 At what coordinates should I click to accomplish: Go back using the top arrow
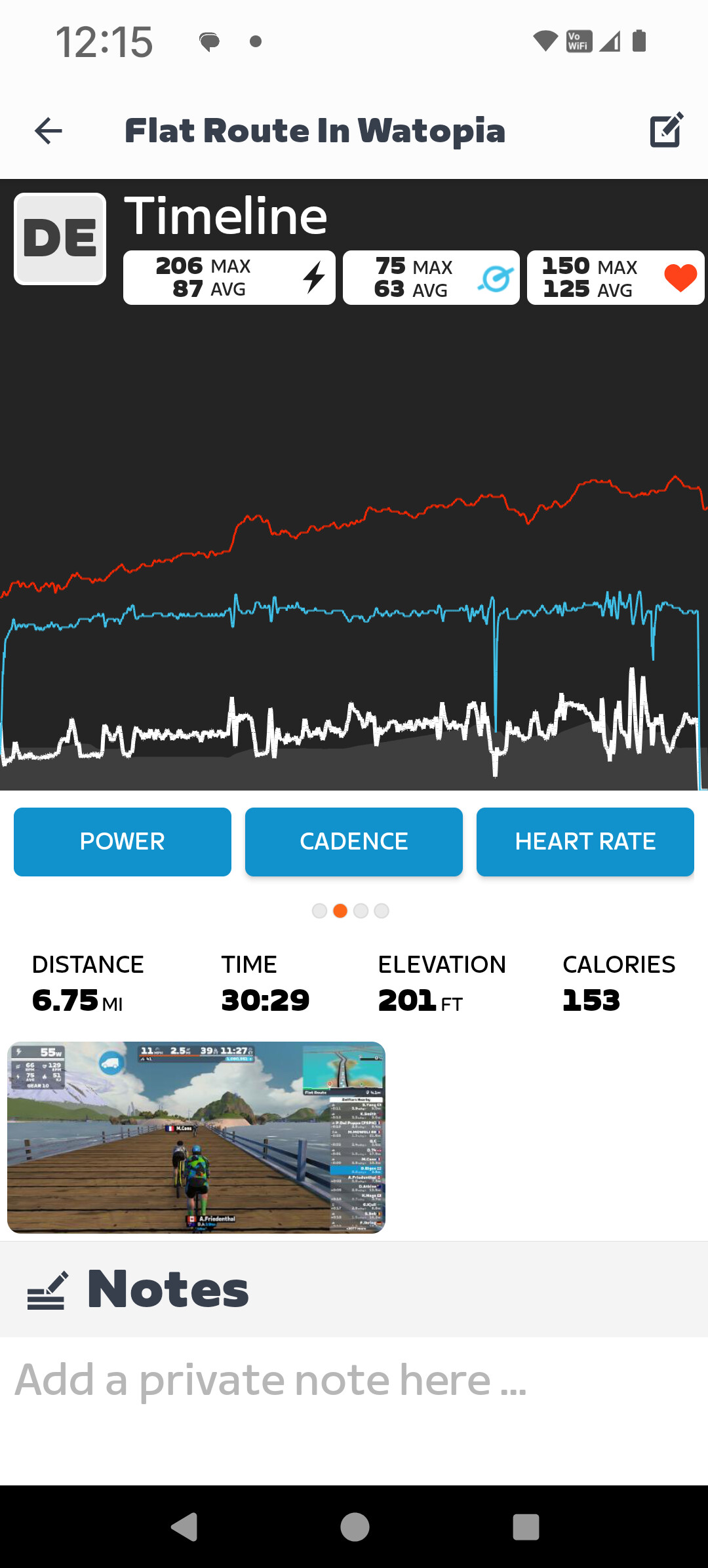(49, 131)
